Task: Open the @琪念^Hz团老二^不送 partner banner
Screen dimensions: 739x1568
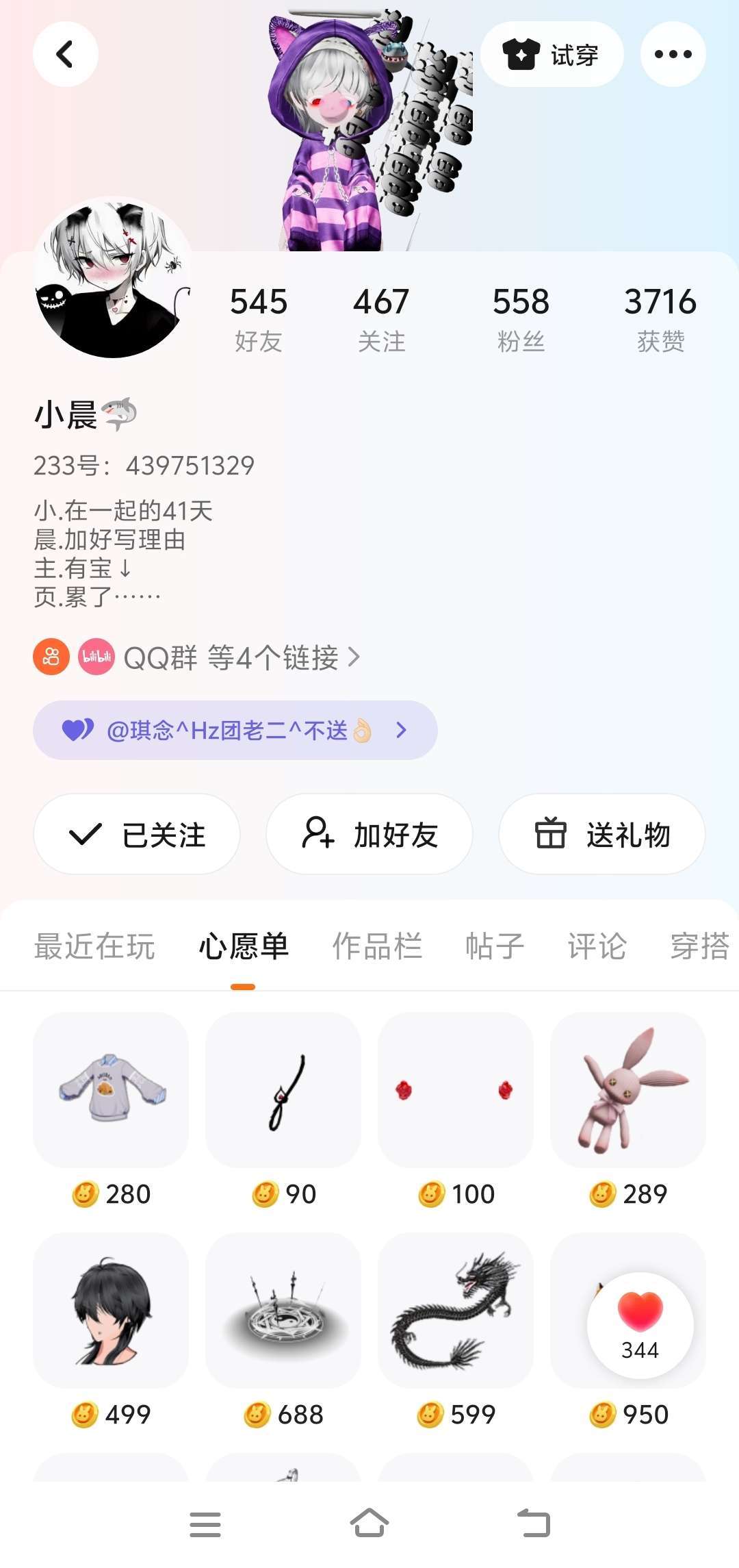Action: tap(235, 730)
